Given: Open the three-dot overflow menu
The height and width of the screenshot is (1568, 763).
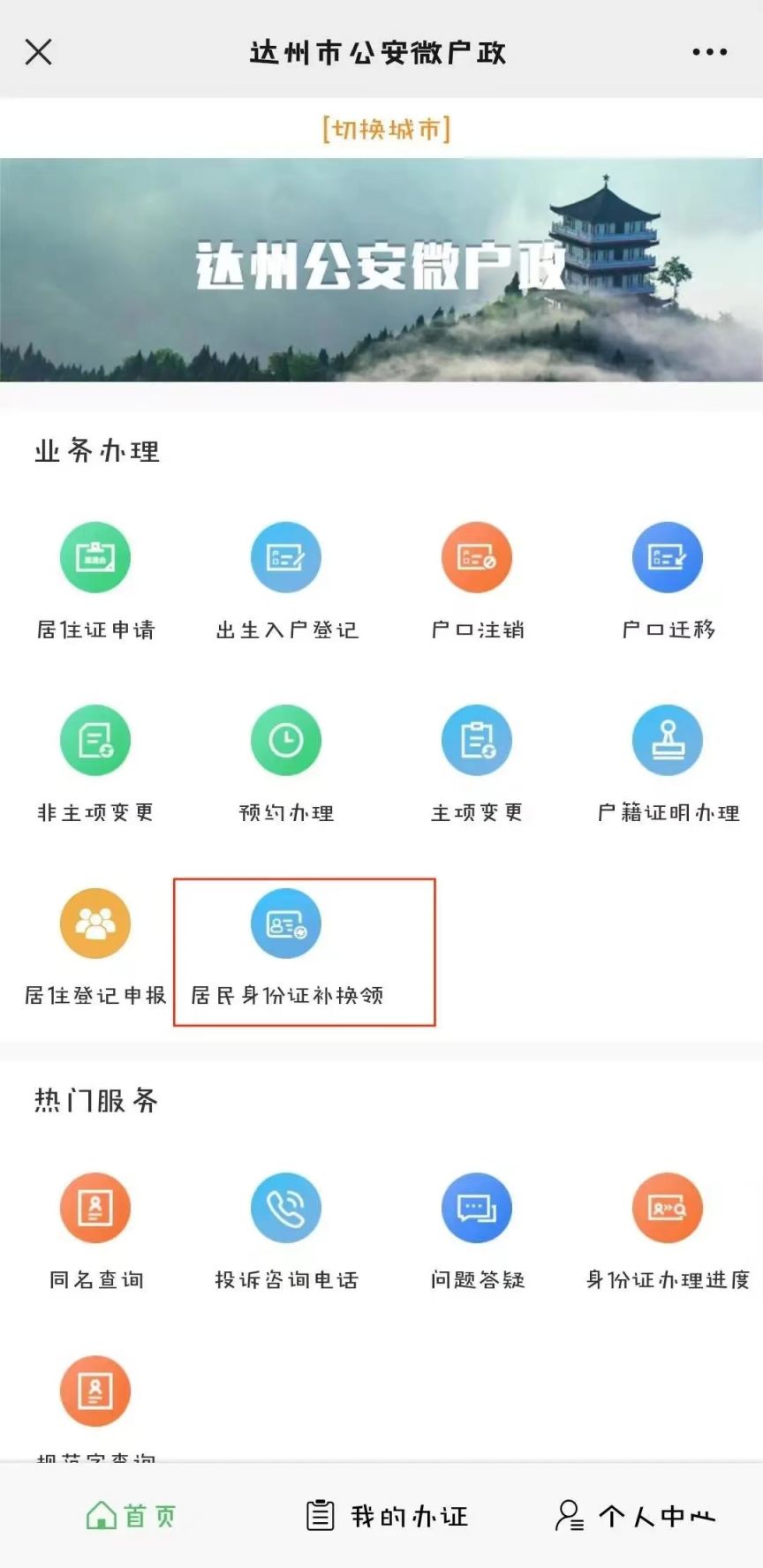Looking at the screenshot, I should (x=709, y=52).
